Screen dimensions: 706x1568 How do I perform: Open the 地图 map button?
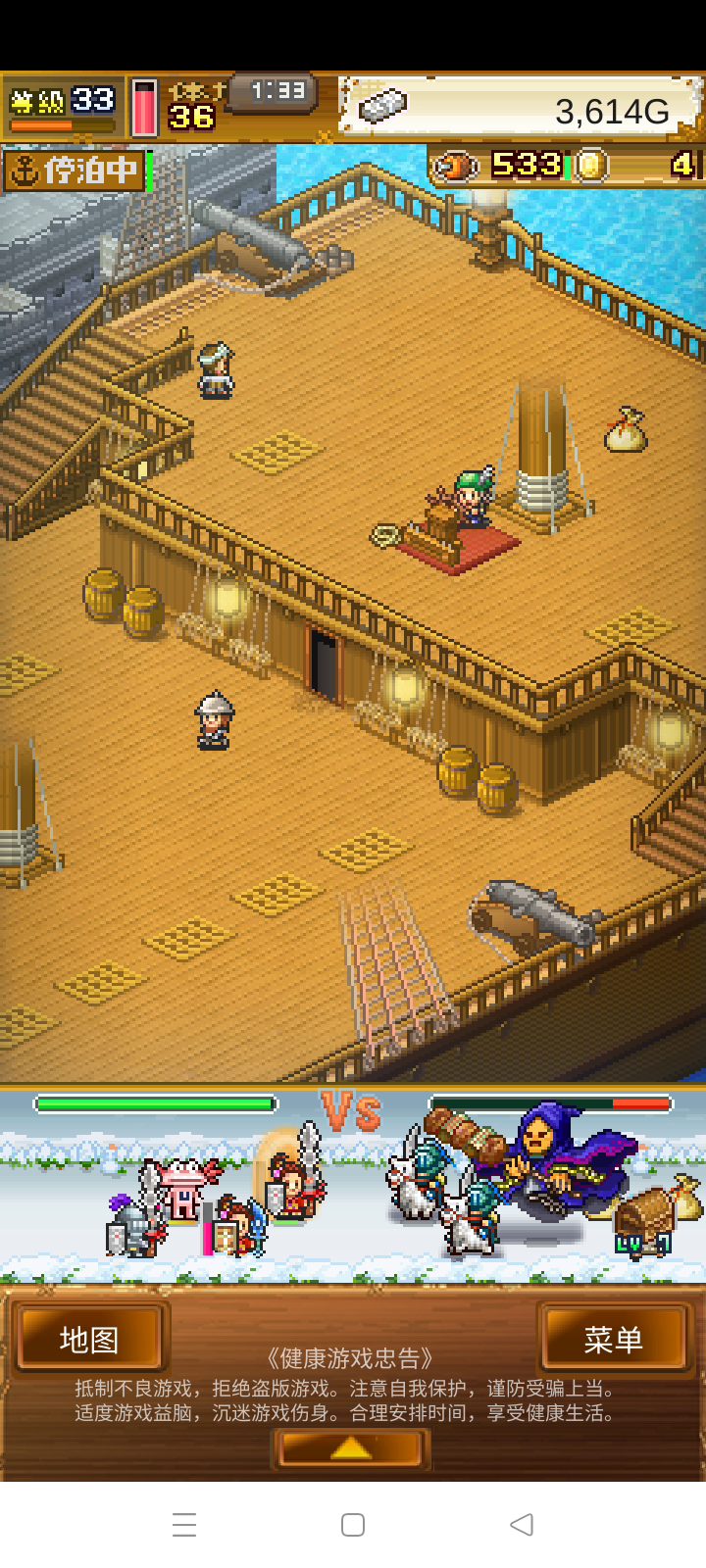(89, 1338)
